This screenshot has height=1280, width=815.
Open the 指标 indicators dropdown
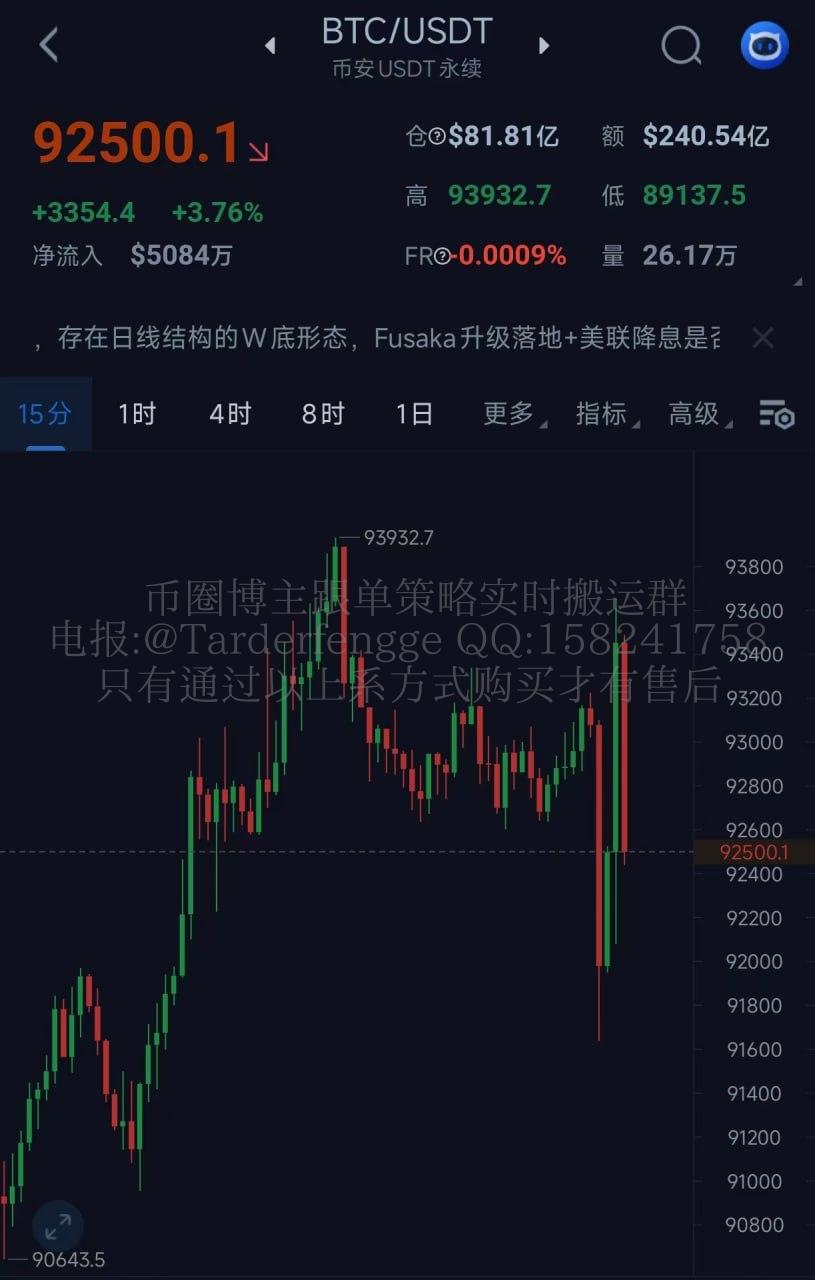point(604,413)
